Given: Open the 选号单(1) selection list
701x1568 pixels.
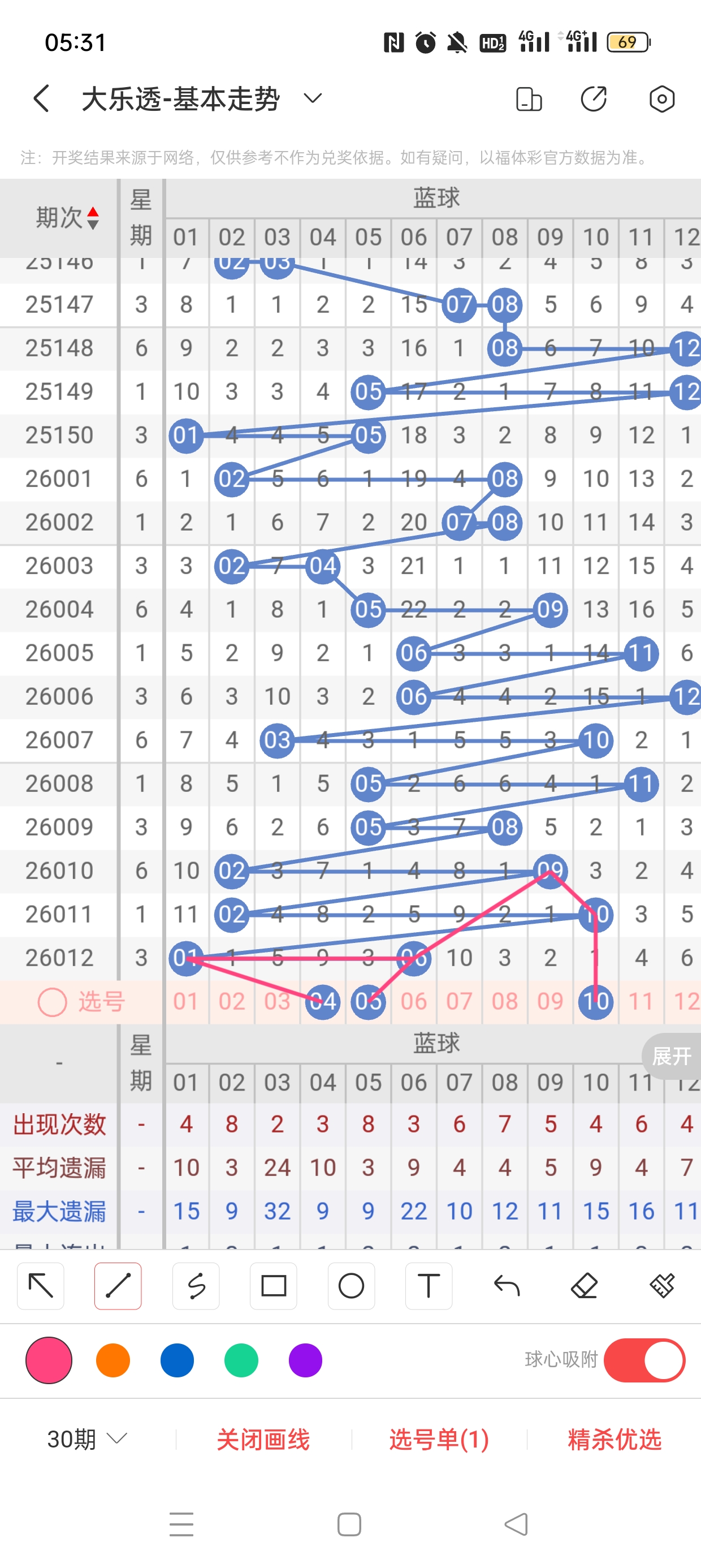Looking at the screenshot, I should coord(439,1439).
